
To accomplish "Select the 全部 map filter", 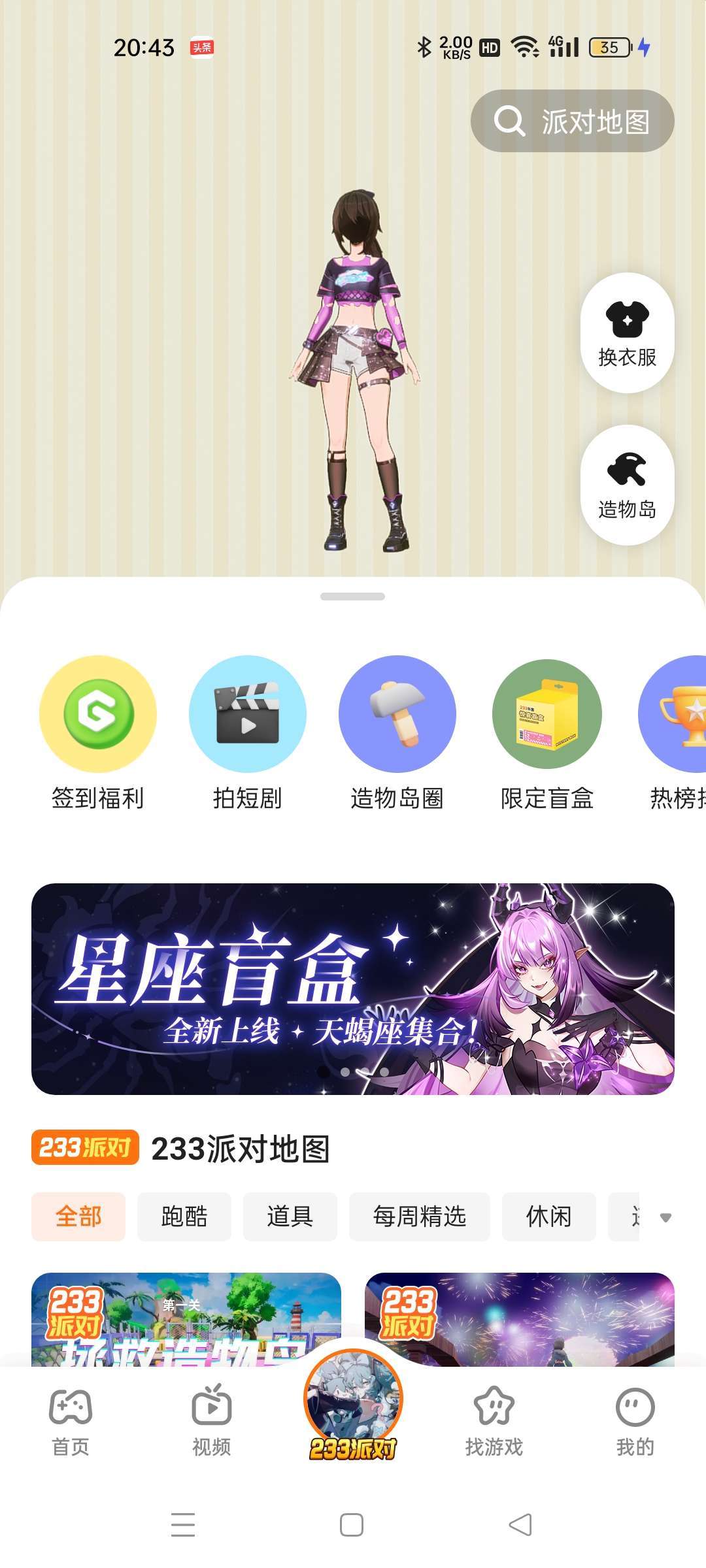I will (x=78, y=1217).
